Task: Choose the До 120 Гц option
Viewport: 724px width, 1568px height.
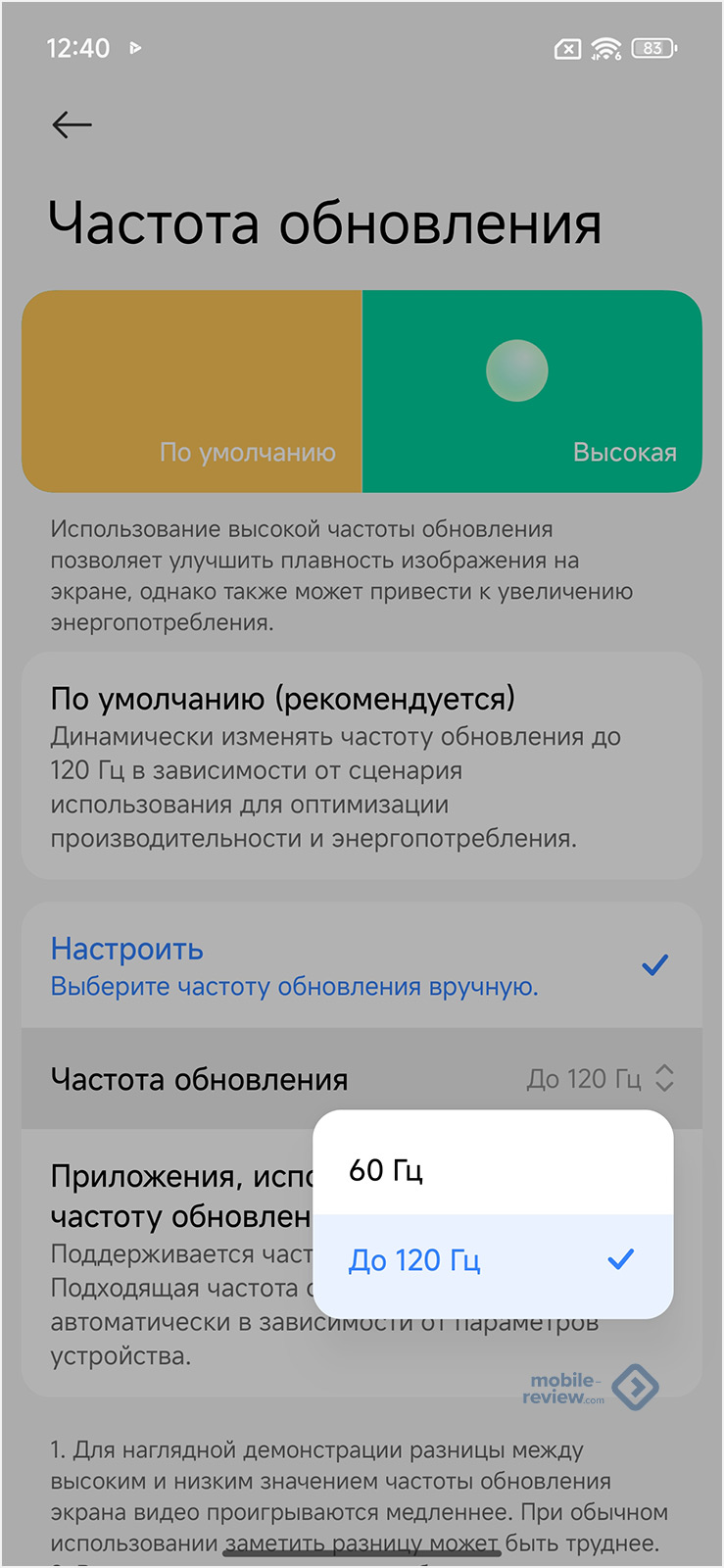Action: click(492, 1260)
